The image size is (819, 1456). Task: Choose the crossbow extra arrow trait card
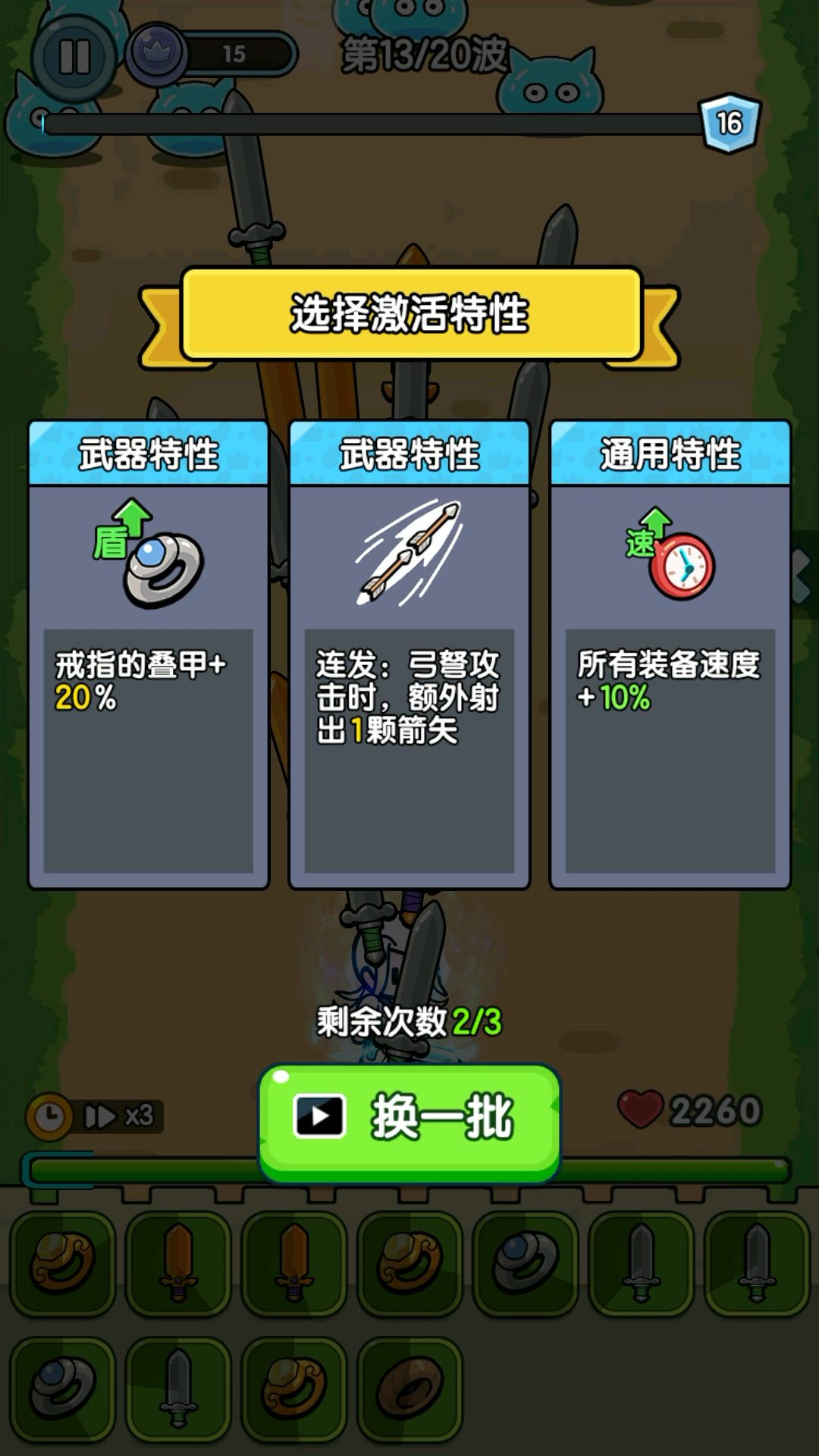(x=409, y=654)
